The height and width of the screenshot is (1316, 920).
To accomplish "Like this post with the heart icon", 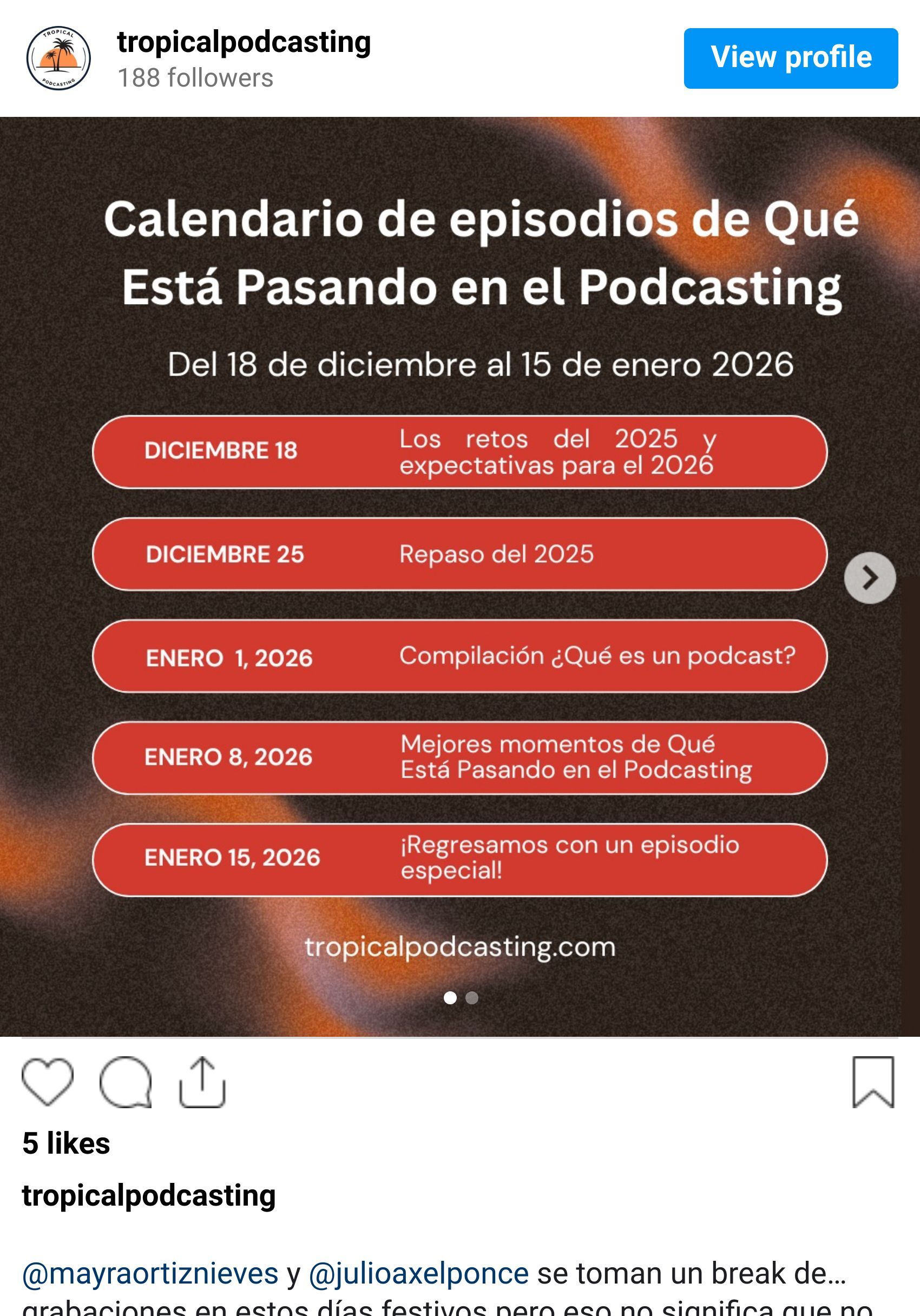I will [x=48, y=1082].
